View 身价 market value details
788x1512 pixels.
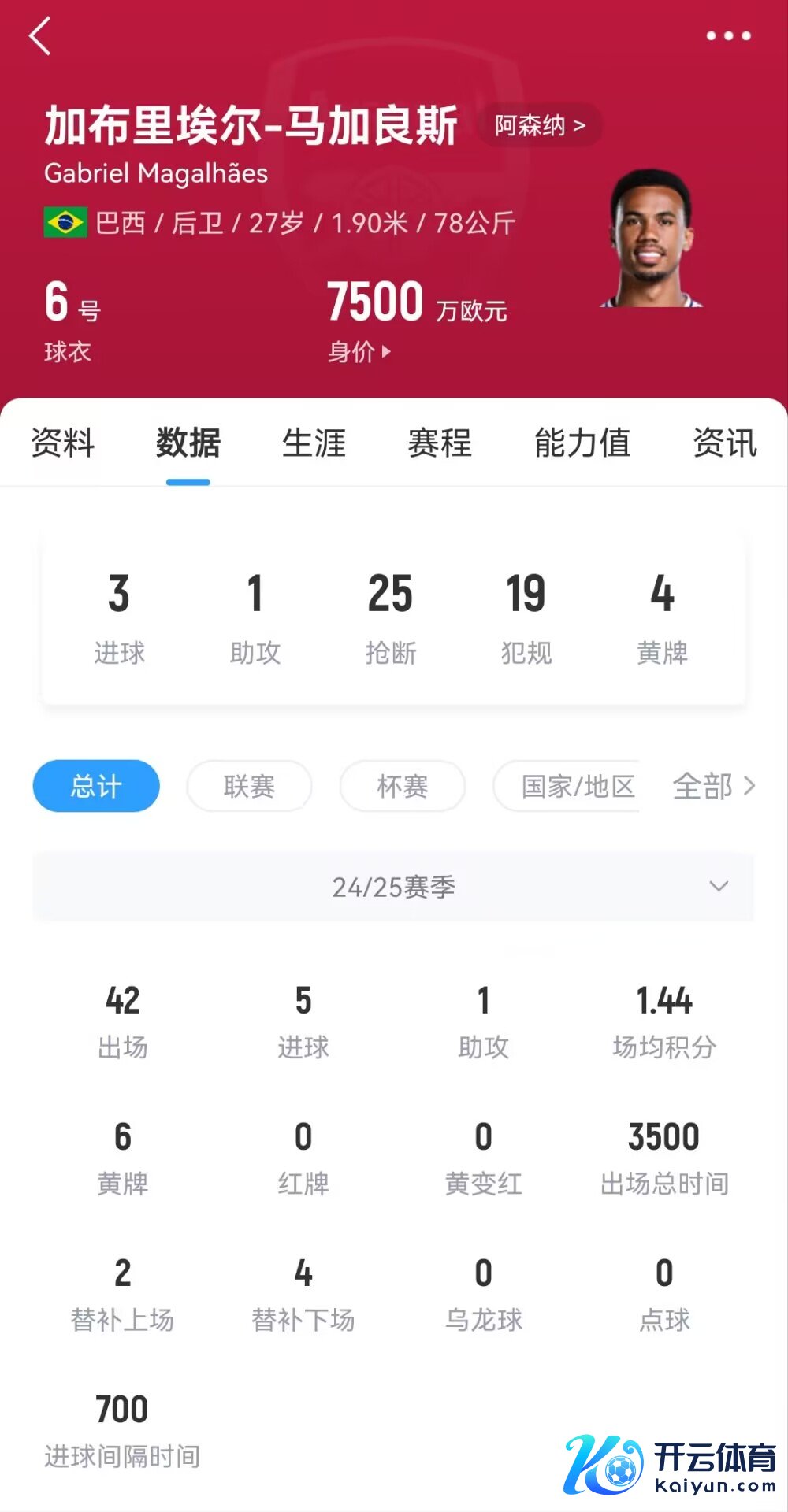(x=359, y=351)
